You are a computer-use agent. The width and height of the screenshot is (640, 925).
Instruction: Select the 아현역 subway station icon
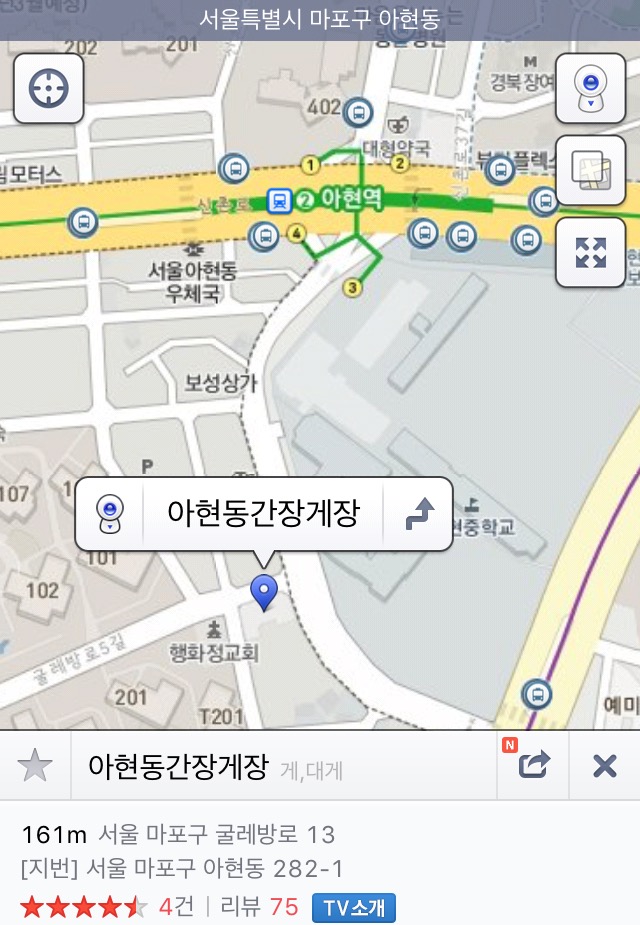tap(281, 200)
